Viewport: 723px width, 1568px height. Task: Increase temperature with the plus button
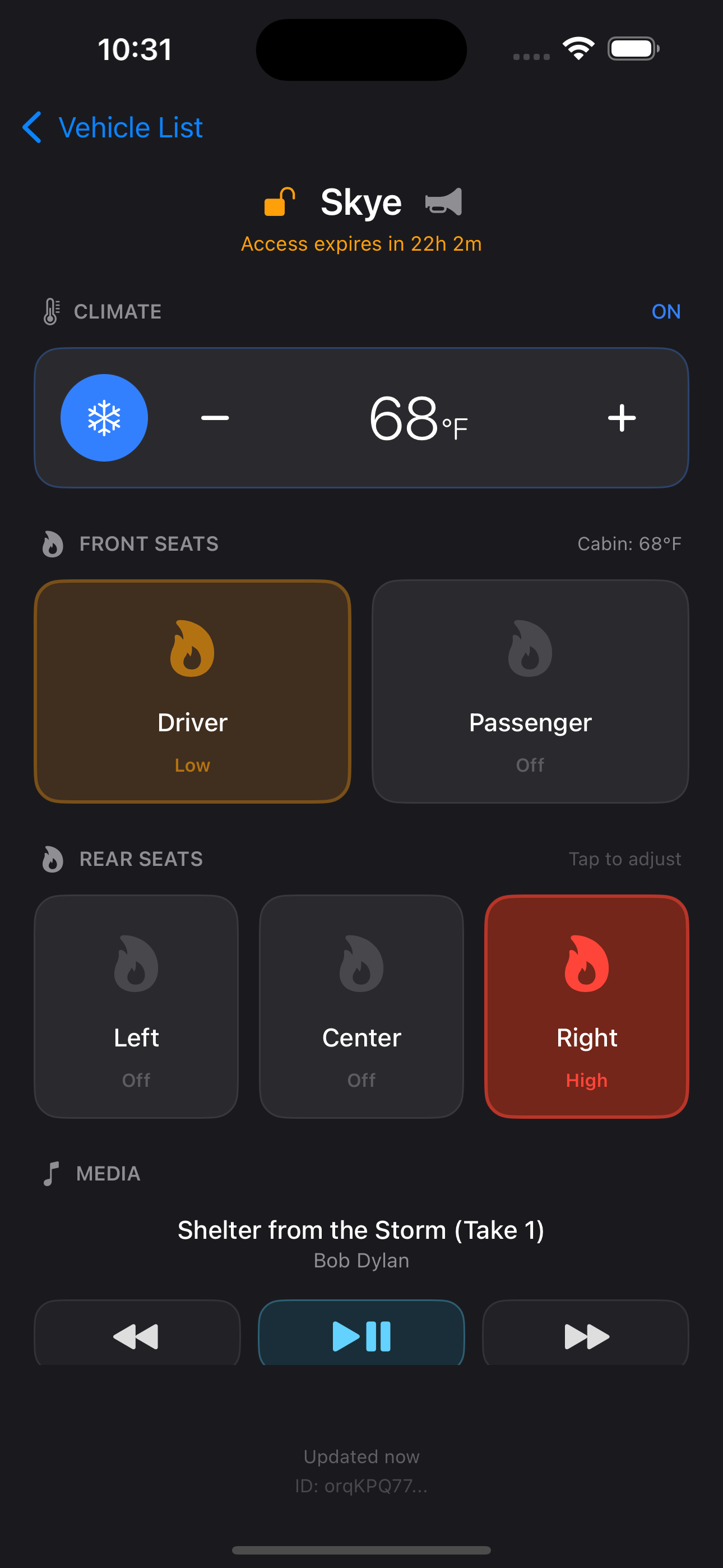point(622,417)
